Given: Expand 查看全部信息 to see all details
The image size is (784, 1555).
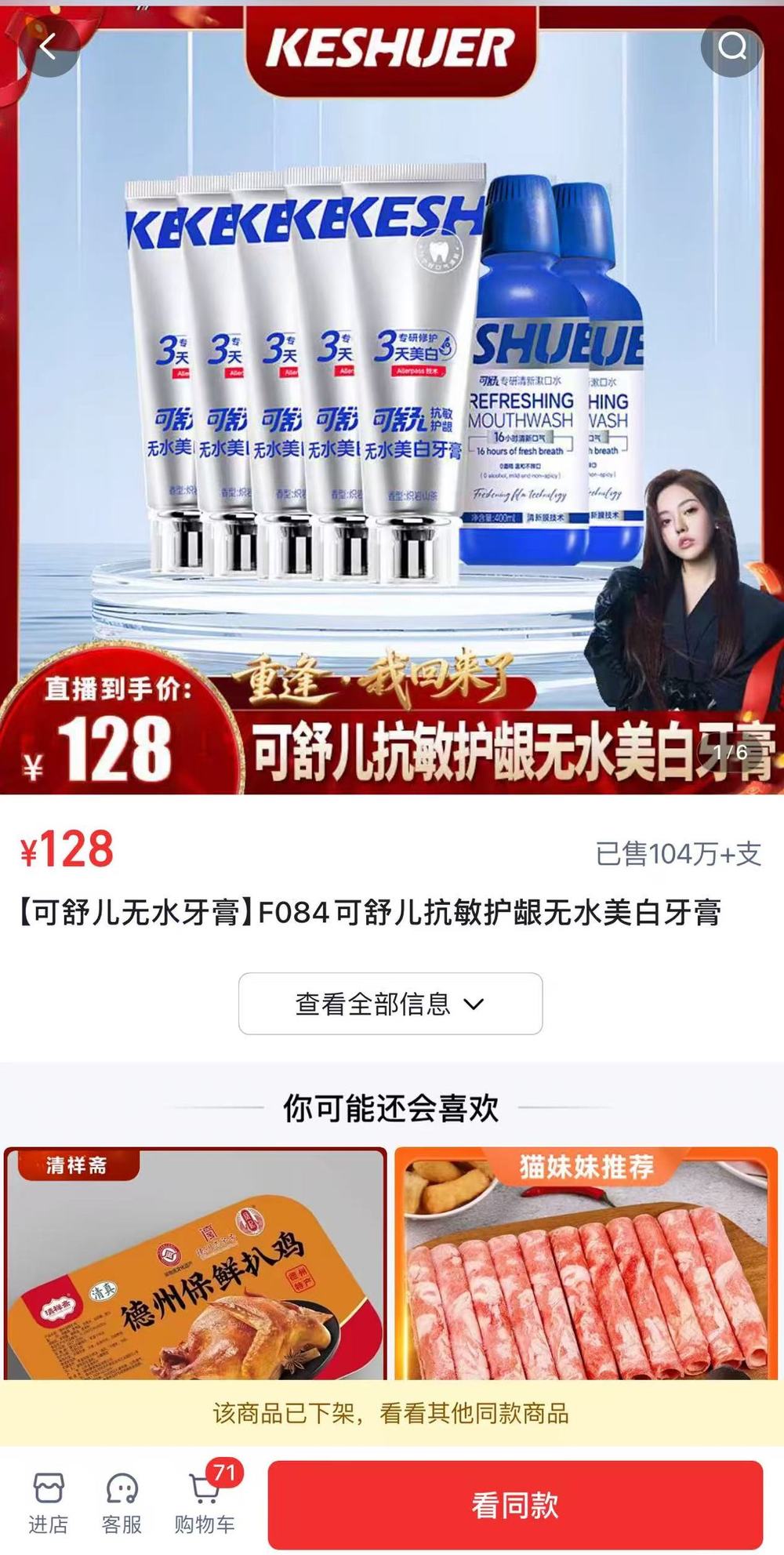Looking at the screenshot, I should [x=390, y=1004].
